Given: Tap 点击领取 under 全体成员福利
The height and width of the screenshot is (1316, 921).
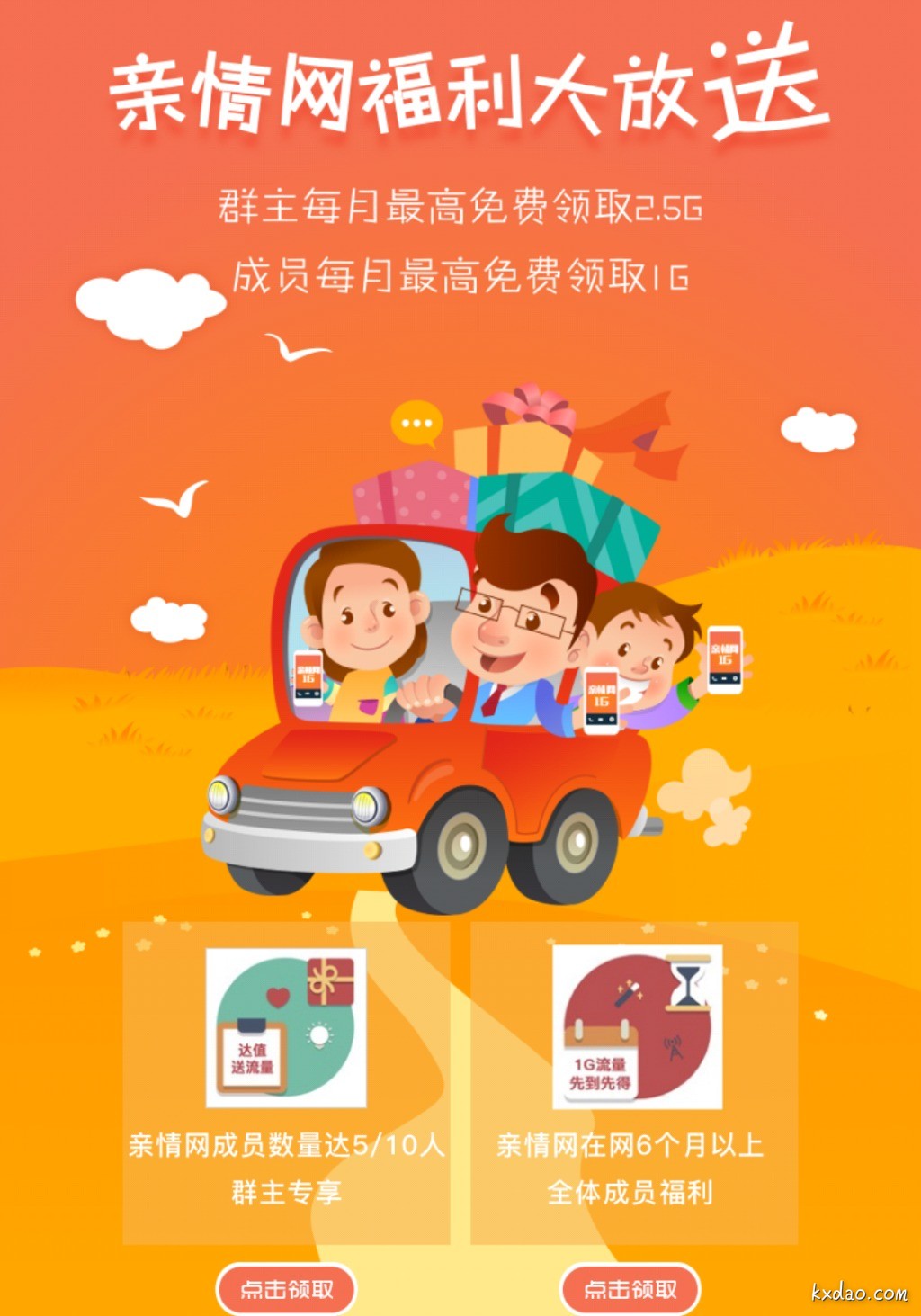Looking at the screenshot, I should (630, 1289).
